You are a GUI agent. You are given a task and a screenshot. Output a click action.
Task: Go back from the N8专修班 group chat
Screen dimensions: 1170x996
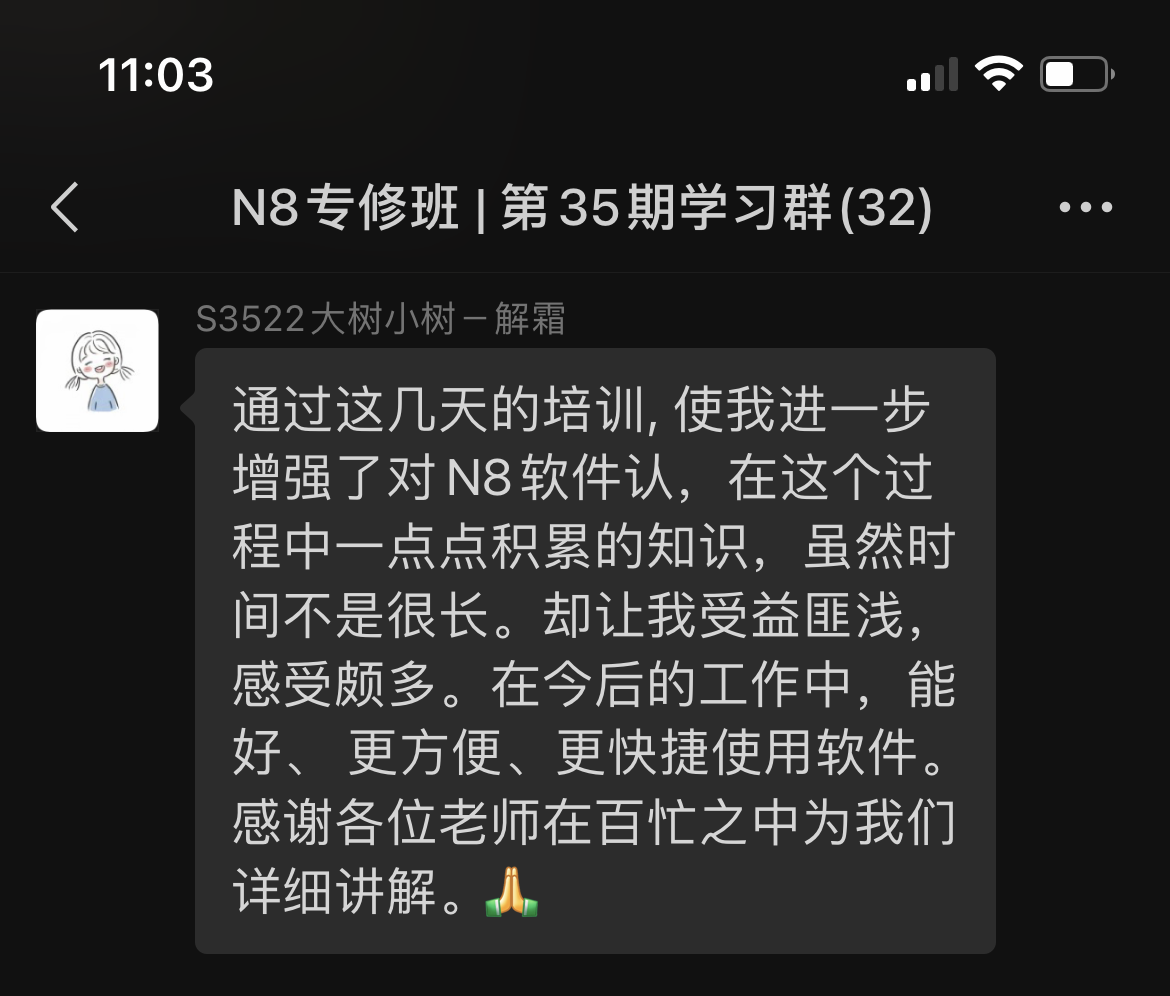pyautogui.click(x=65, y=208)
